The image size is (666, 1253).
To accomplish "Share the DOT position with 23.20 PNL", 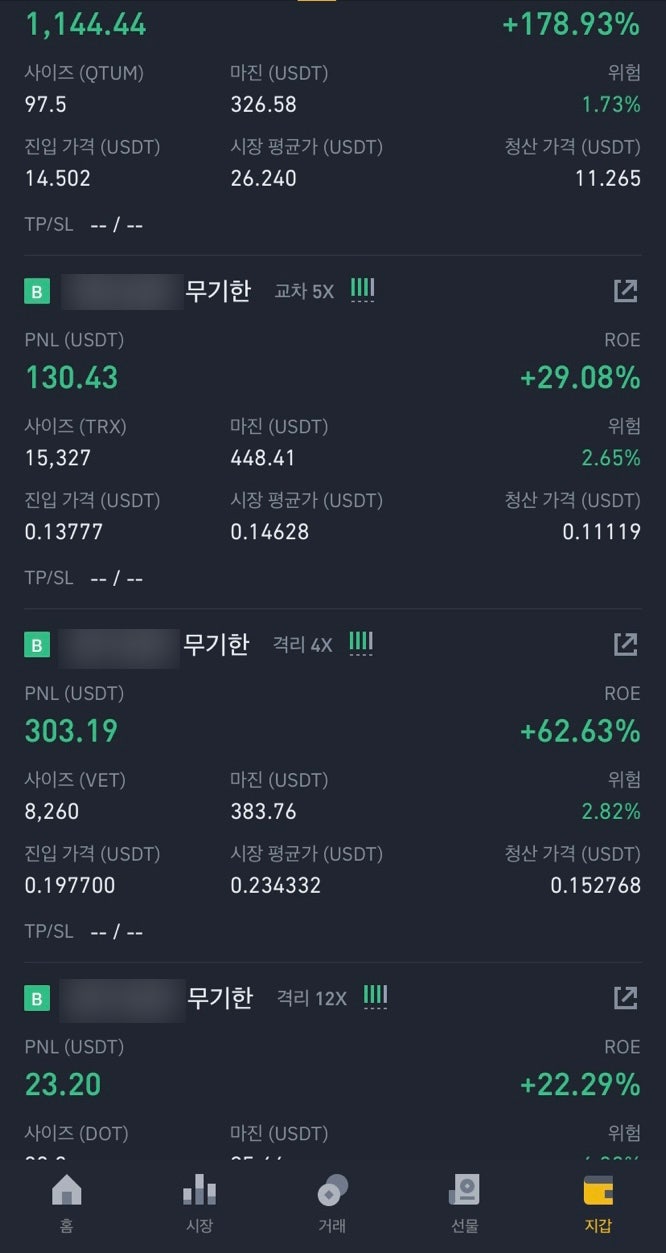I will (x=625, y=997).
